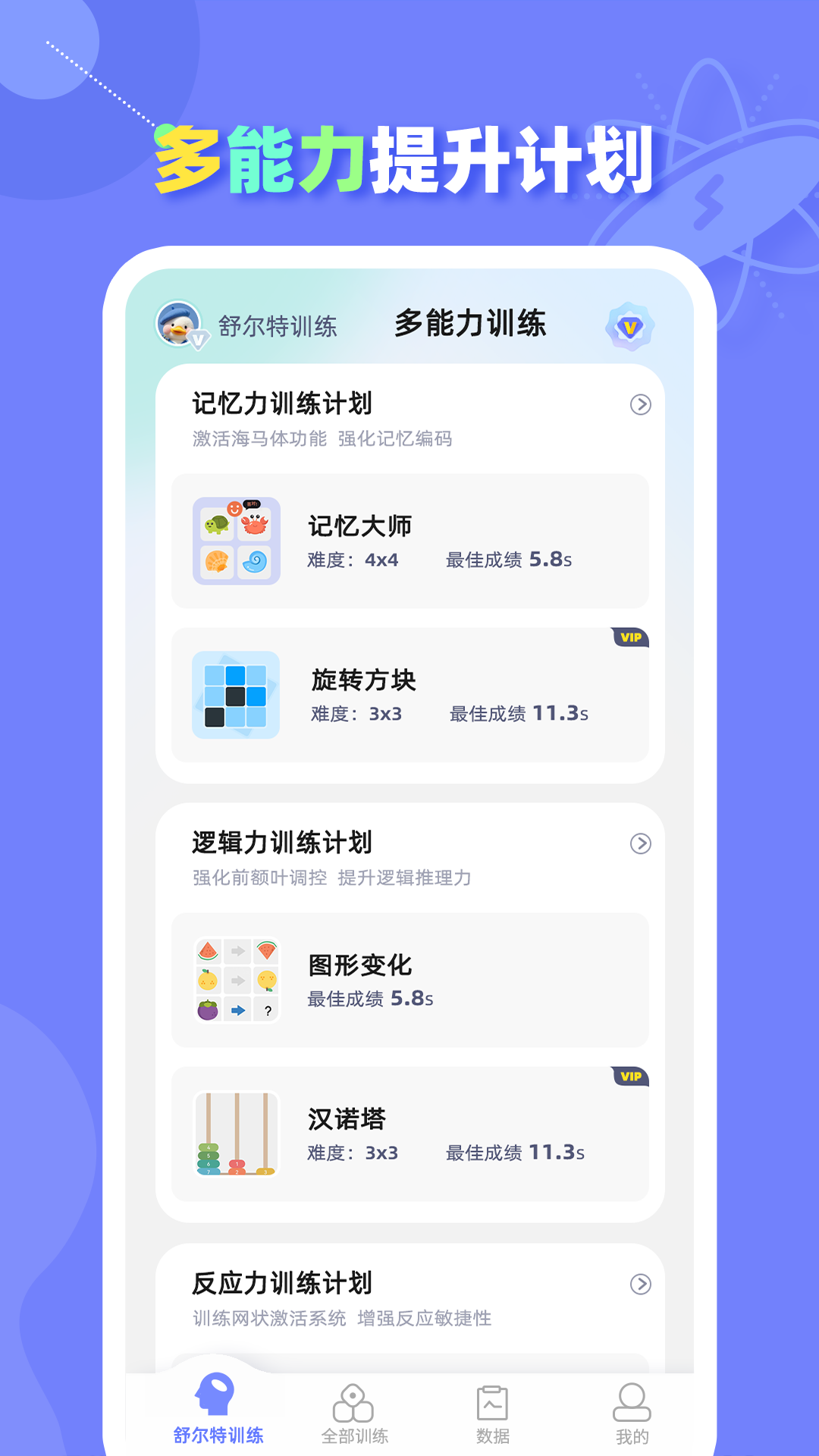Open the 逻辑力训练计划 title link
The width and height of the screenshot is (819, 1456).
click(281, 840)
